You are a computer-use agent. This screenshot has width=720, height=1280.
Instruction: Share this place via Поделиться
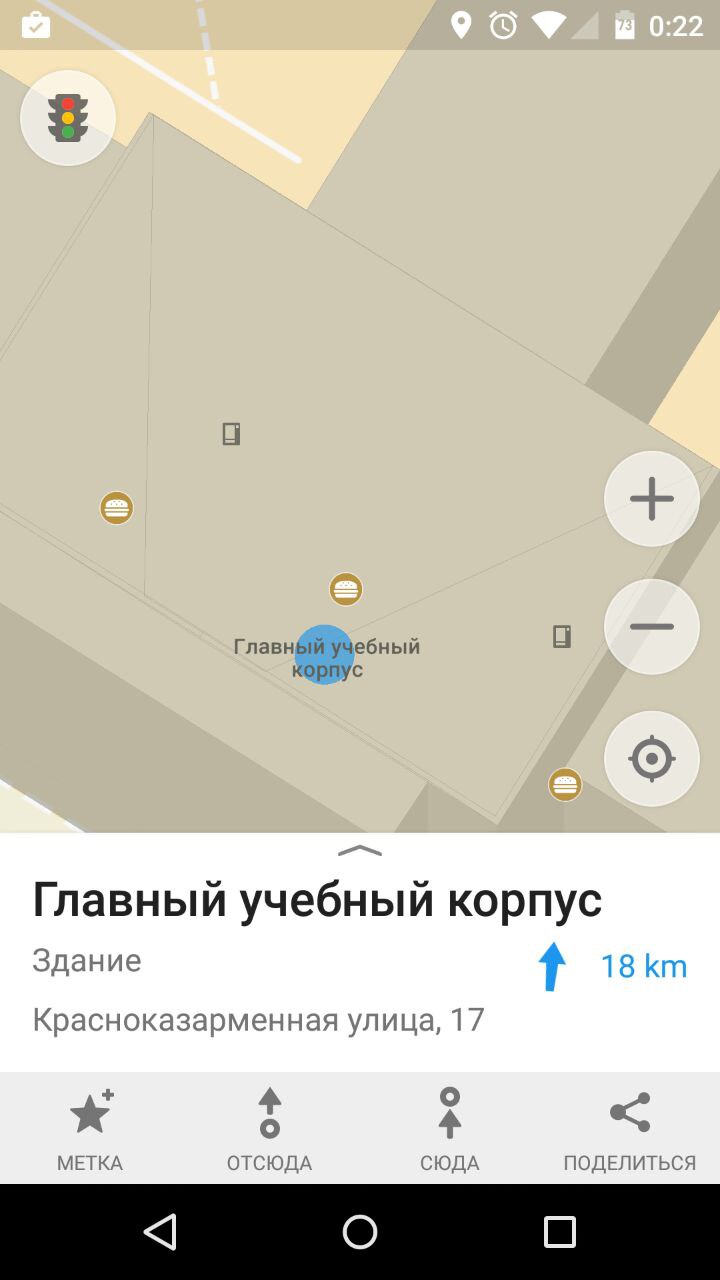coord(630,1129)
